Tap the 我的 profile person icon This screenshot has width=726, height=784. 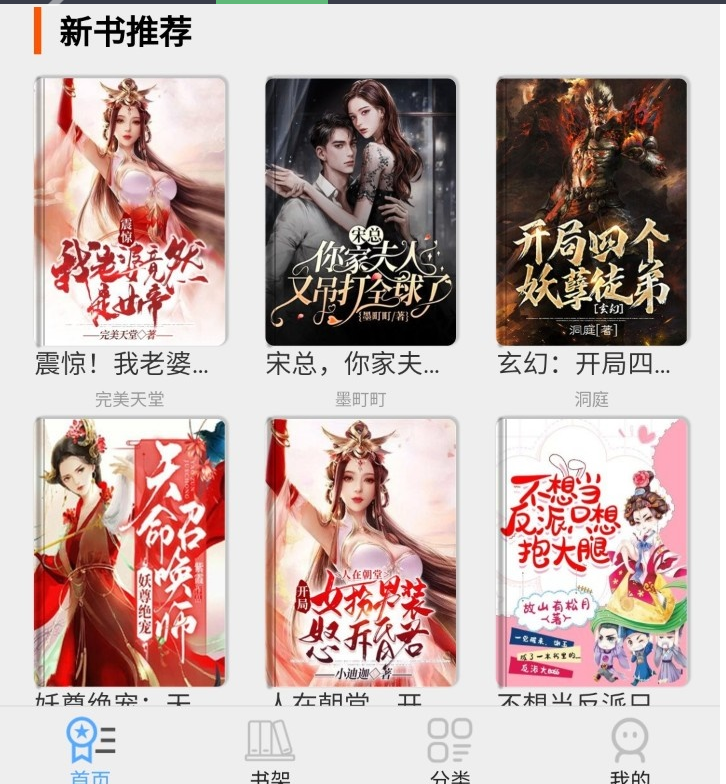coord(629,740)
